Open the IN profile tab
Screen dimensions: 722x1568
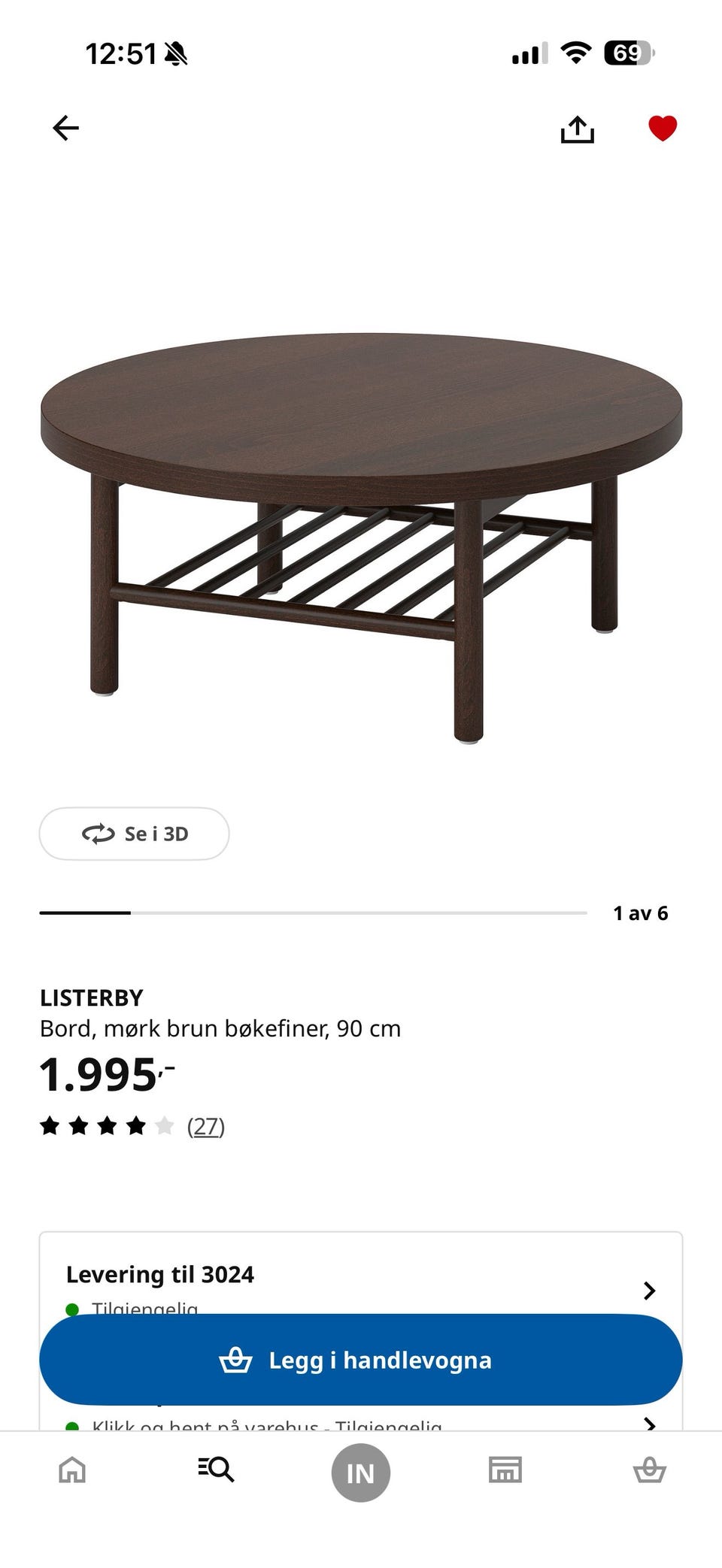point(361,1473)
